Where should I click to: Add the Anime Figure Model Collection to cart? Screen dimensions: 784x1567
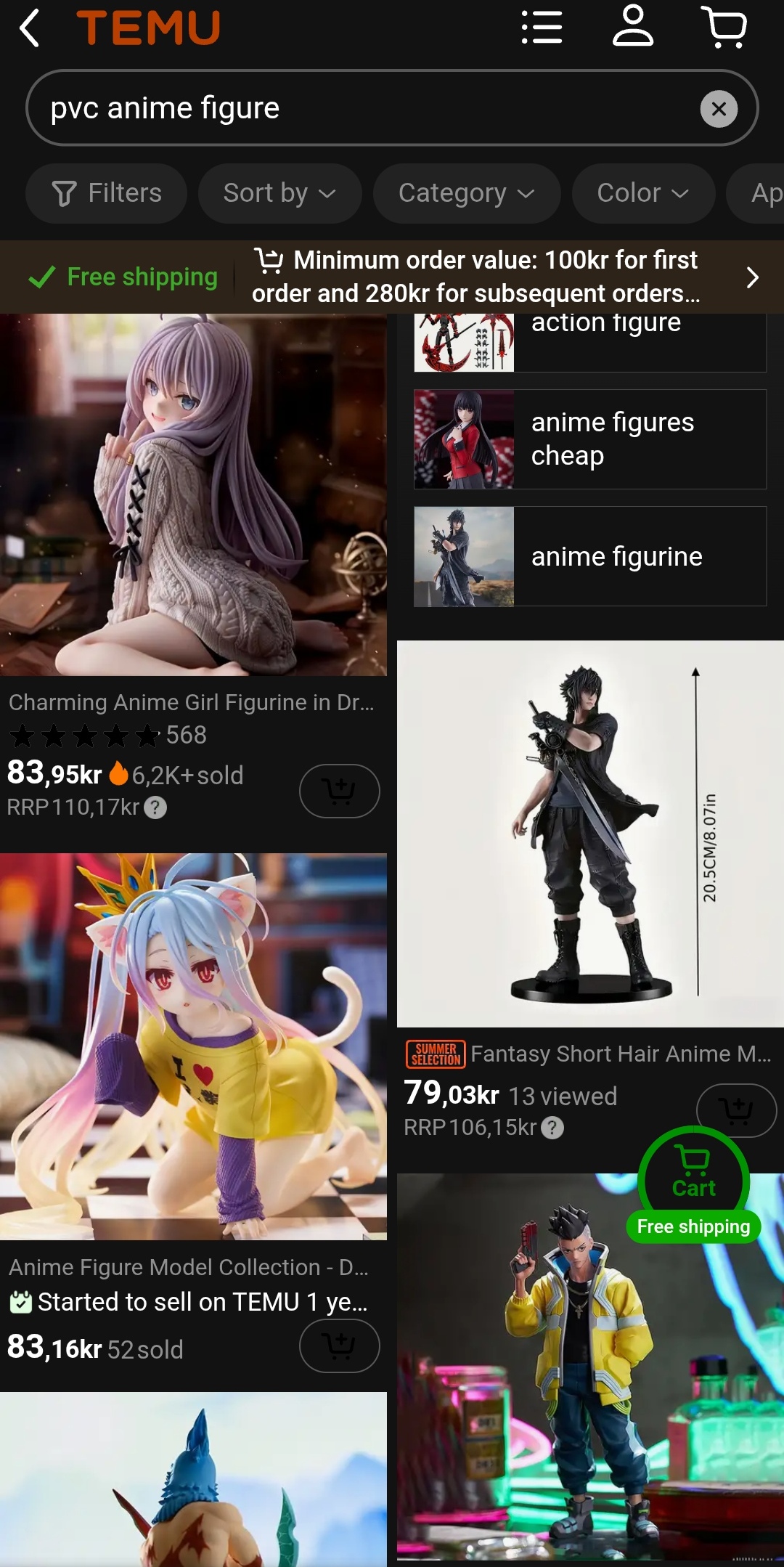click(339, 1346)
